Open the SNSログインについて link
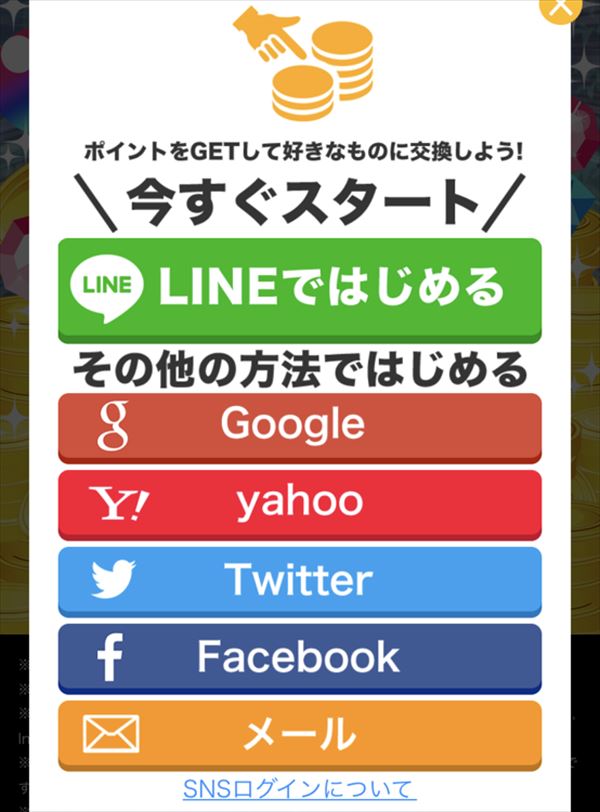Viewport: 600px width, 812px height. tap(300, 789)
